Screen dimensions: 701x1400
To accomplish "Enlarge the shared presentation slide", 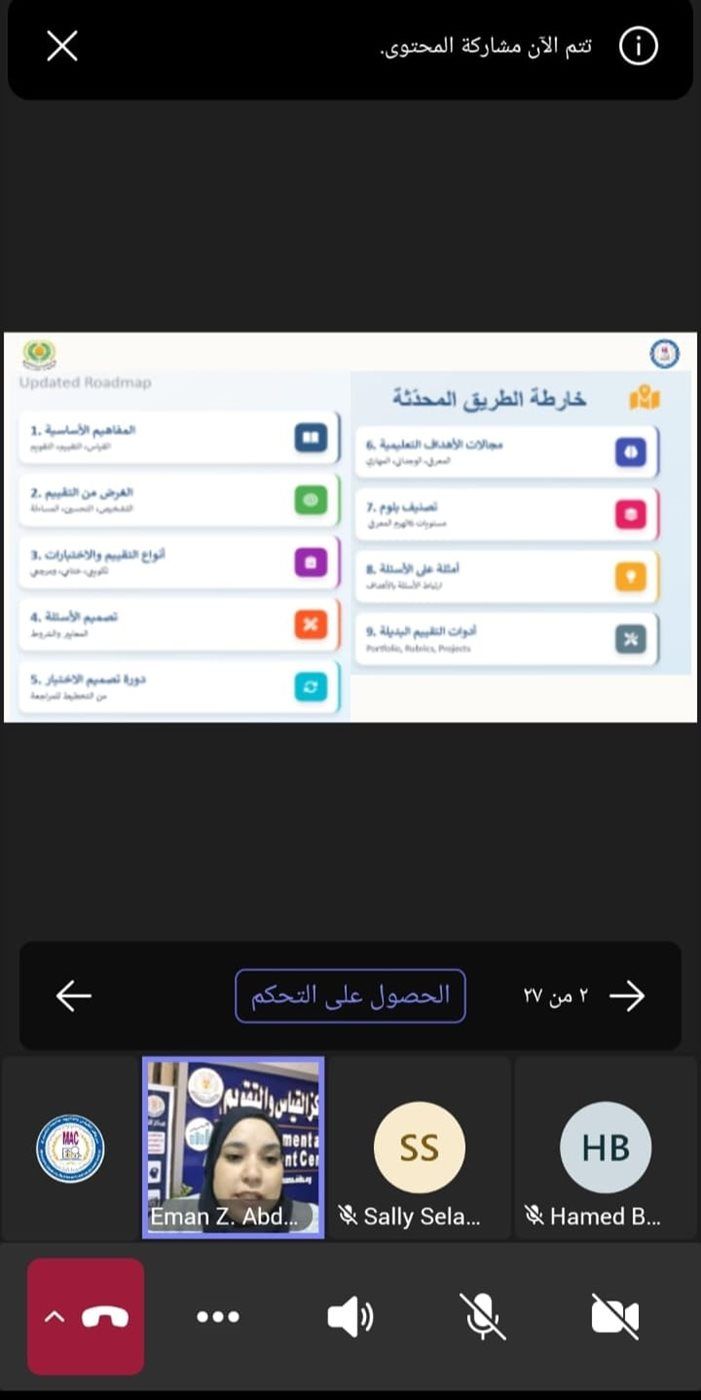I will pos(350,527).
